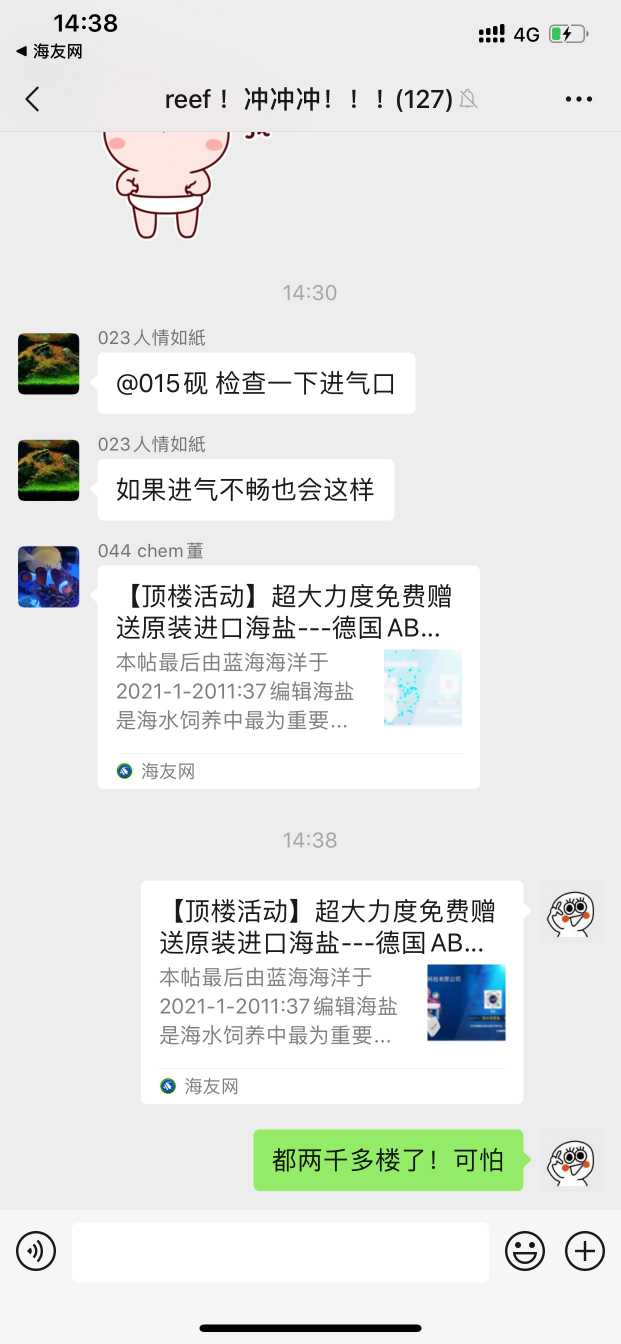
Task: View 044 chem 董's profile avatar
Action: click(x=49, y=577)
